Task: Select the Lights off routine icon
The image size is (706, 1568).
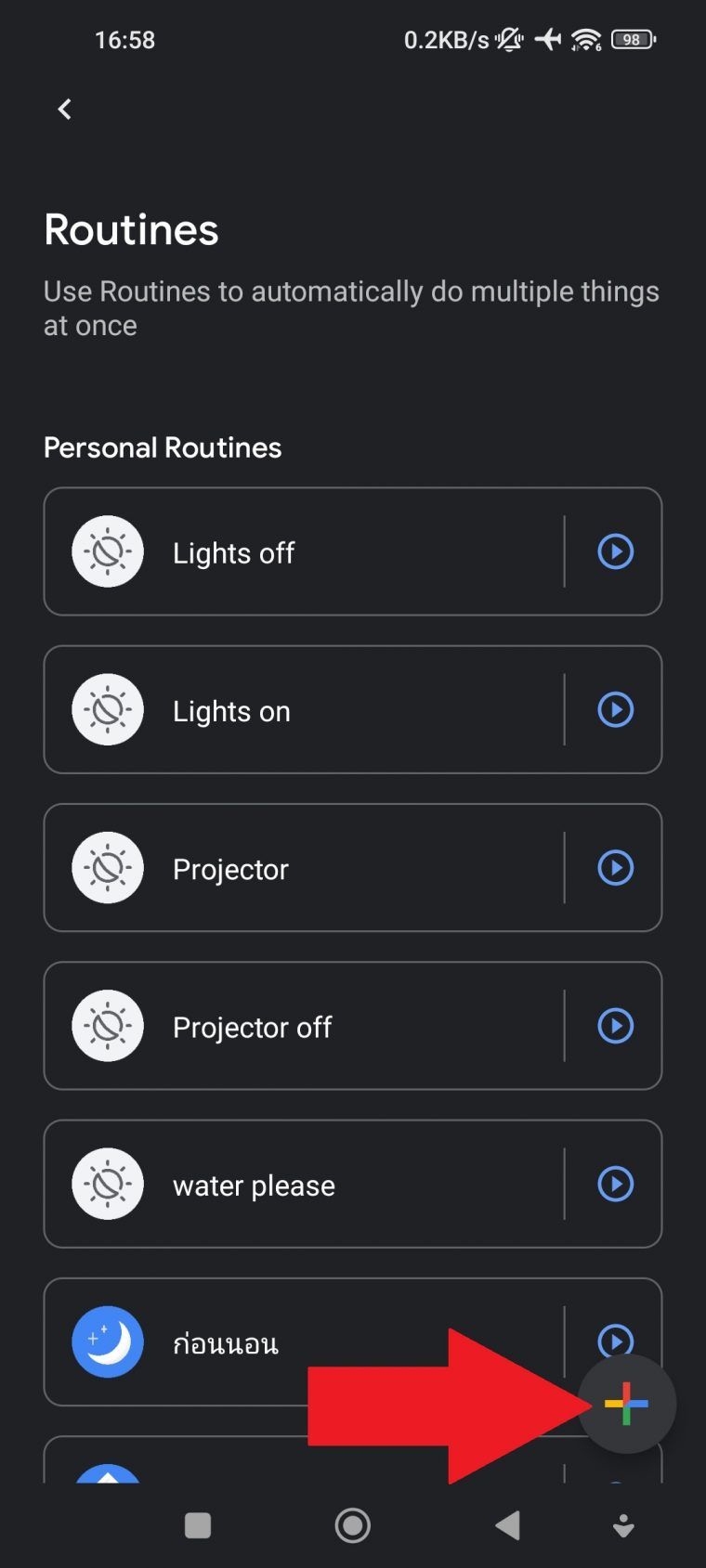Action: 107,551
